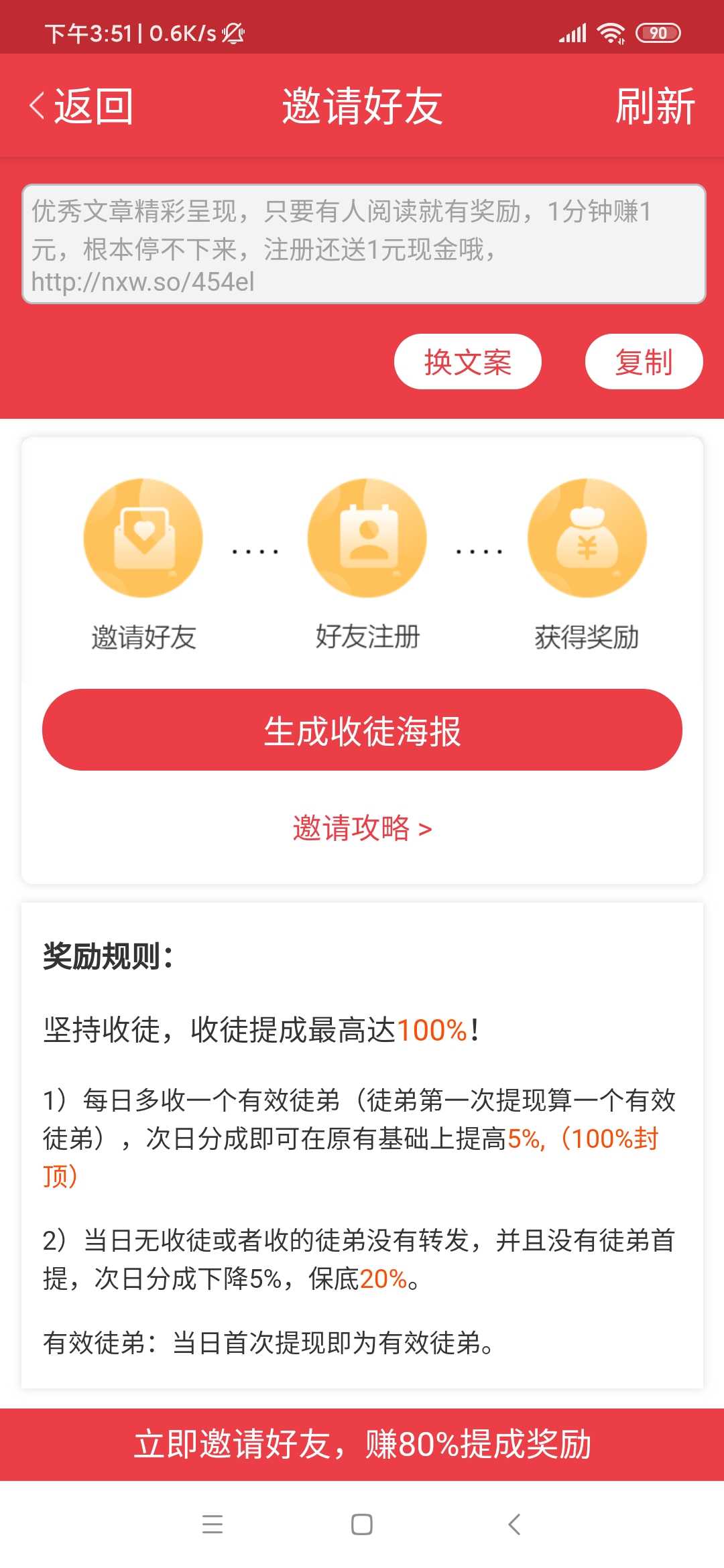Tap 立即邀请好友 bottom banner
Image resolution: width=724 pixels, height=1568 pixels.
point(362,1444)
